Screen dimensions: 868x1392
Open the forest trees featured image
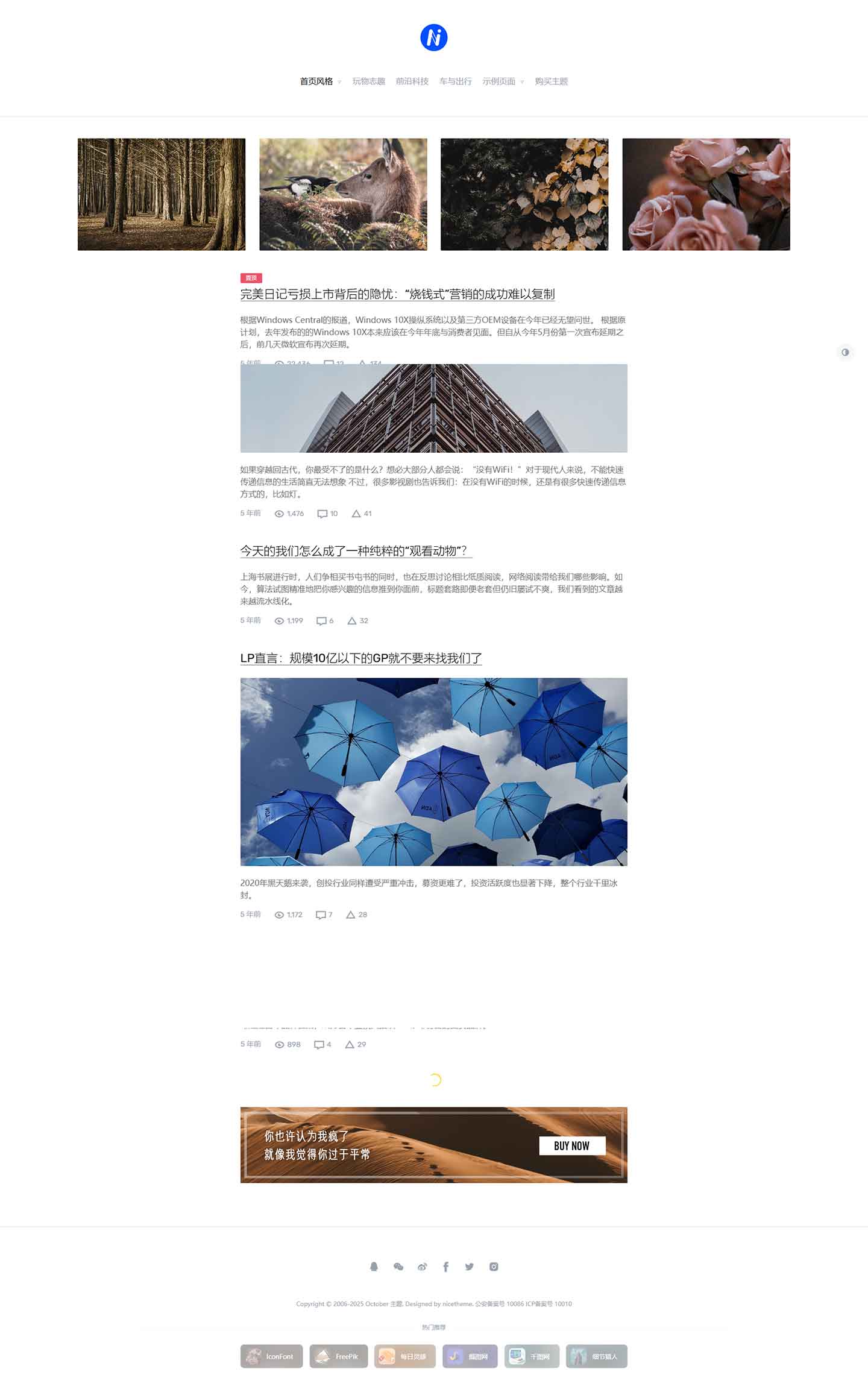(162, 194)
